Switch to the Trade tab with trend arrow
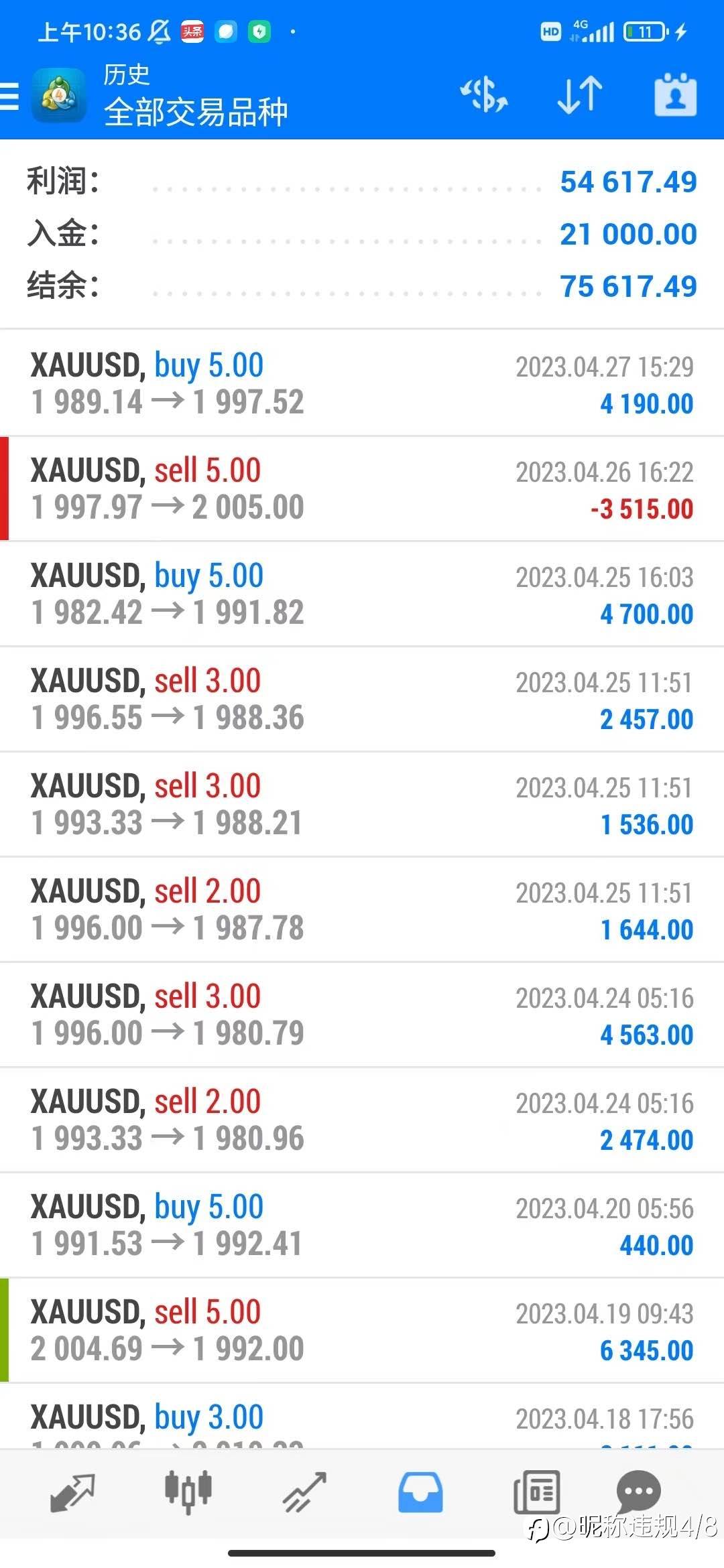This screenshot has height=1568, width=724. [x=304, y=1493]
